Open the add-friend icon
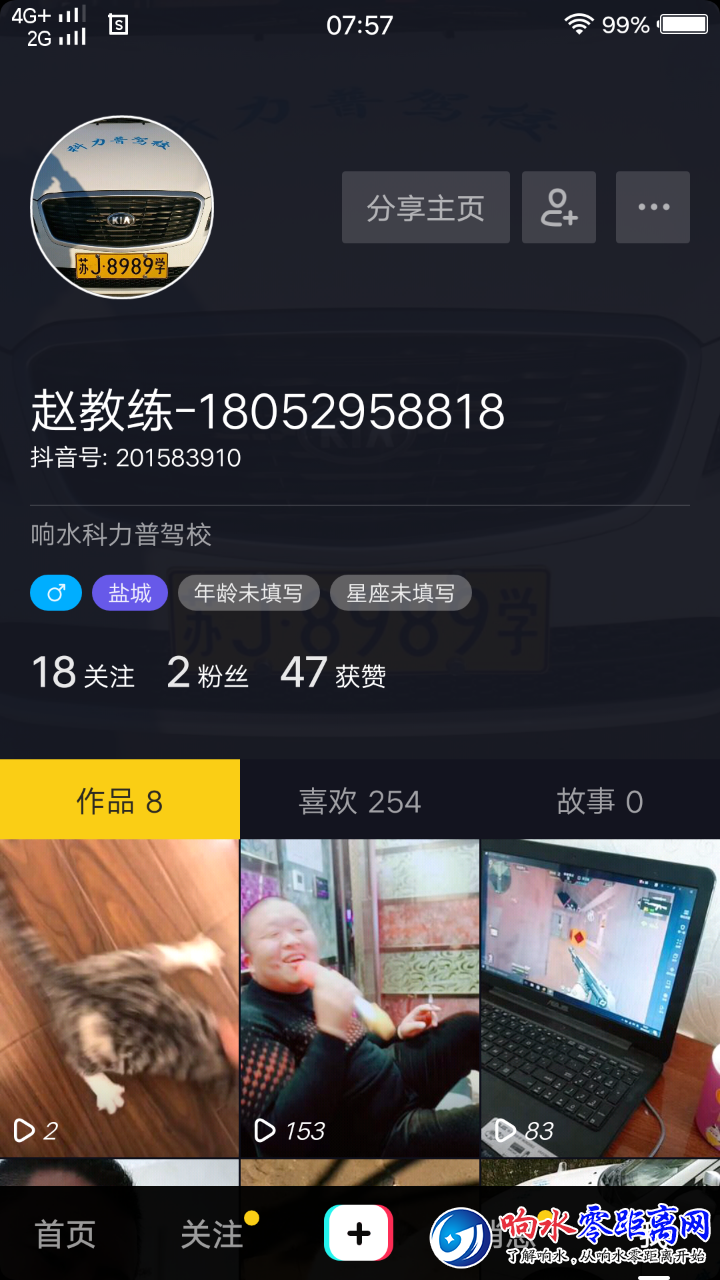Image resolution: width=720 pixels, height=1280 pixels. [558, 208]
